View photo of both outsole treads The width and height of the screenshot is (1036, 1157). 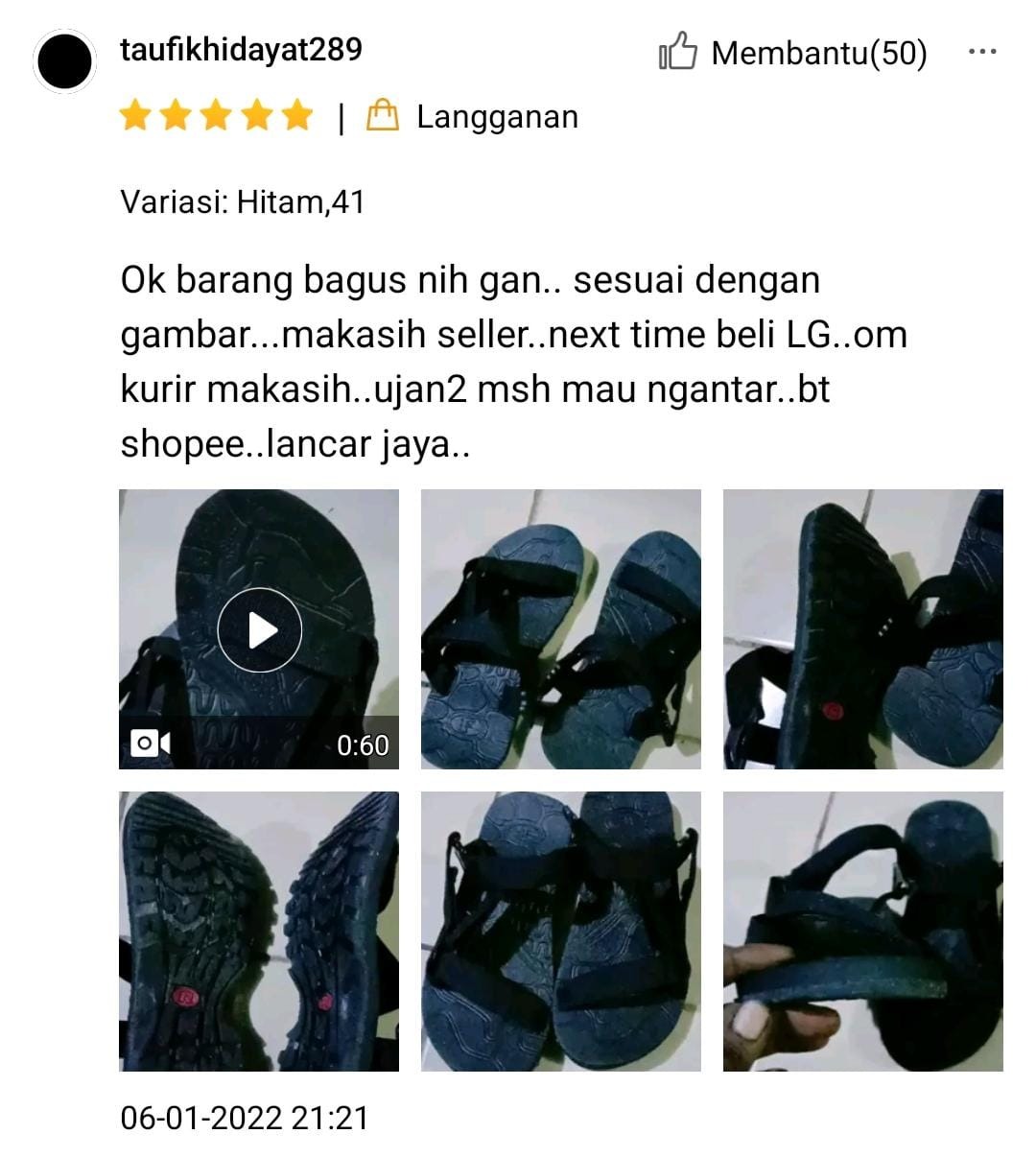click(259, 931)
